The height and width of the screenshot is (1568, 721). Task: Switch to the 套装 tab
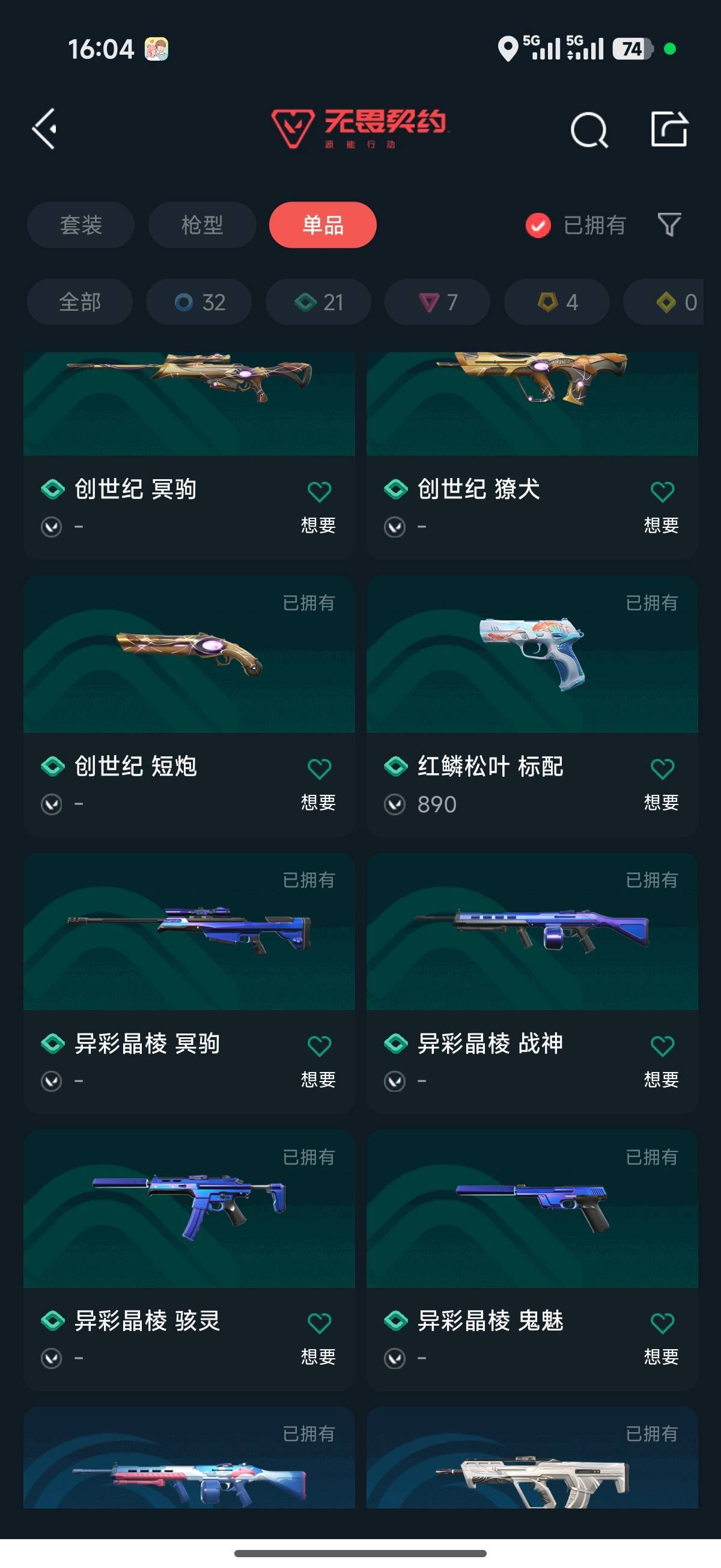tap(81, 225)
